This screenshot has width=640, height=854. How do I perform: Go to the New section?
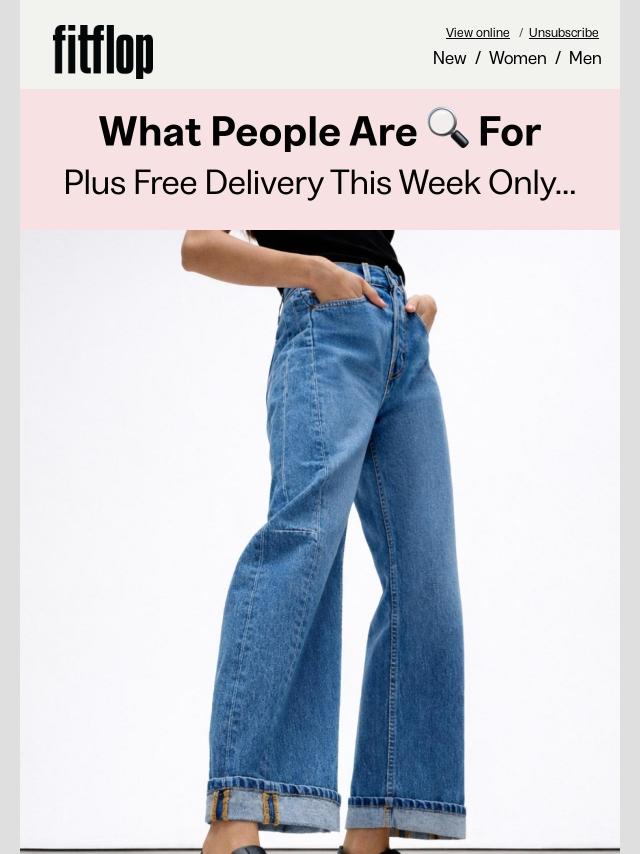pos(449,58)
